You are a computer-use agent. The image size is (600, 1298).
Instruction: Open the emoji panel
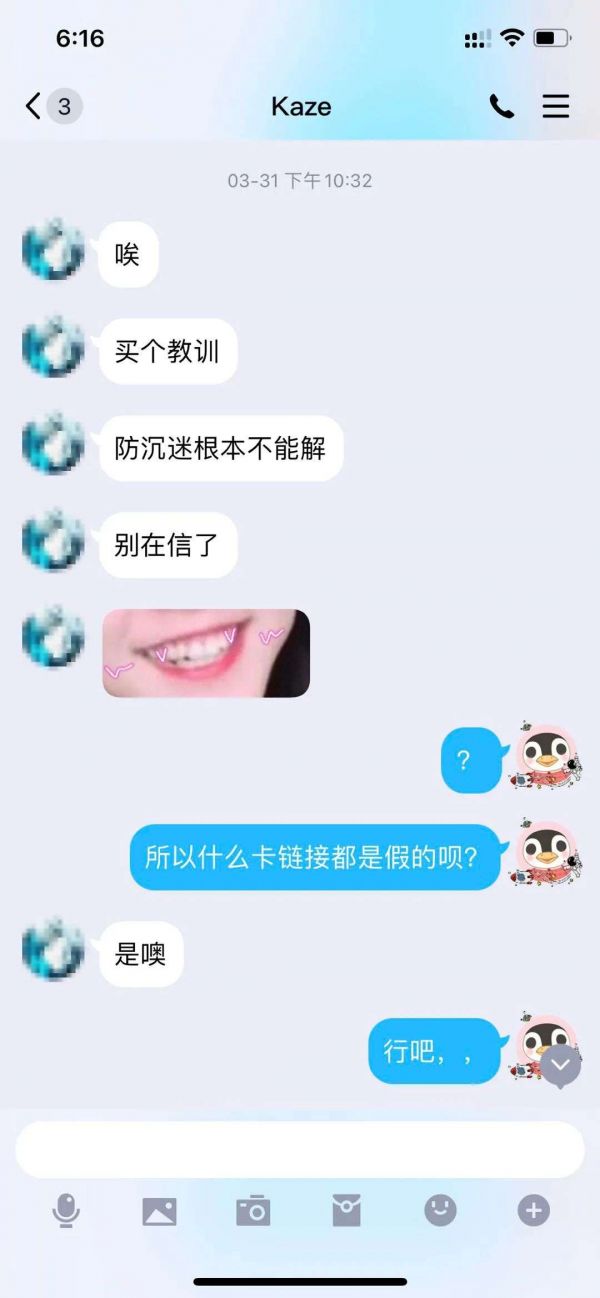tap(440, 1211)
